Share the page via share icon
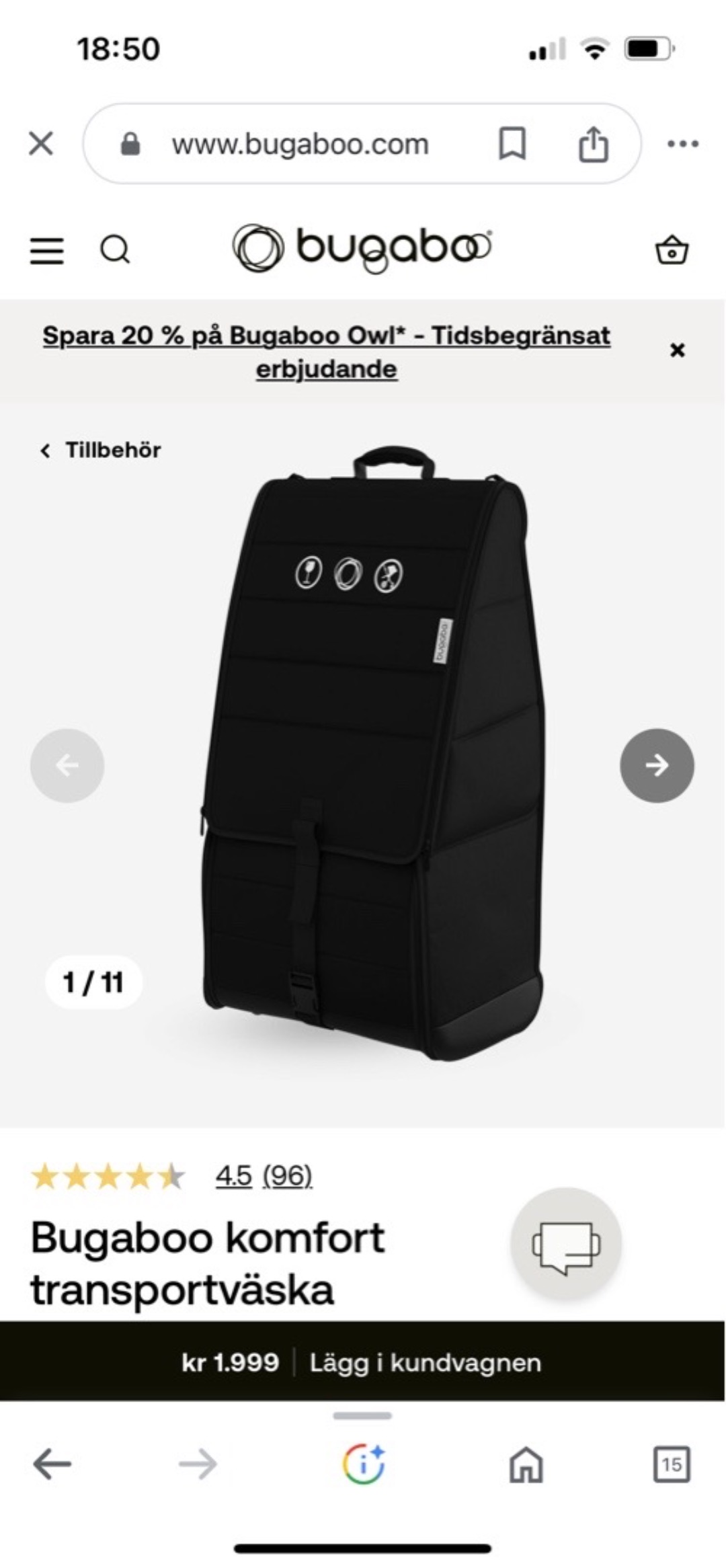Screen dimensions: 726x1568 click(x=593, y=144)
